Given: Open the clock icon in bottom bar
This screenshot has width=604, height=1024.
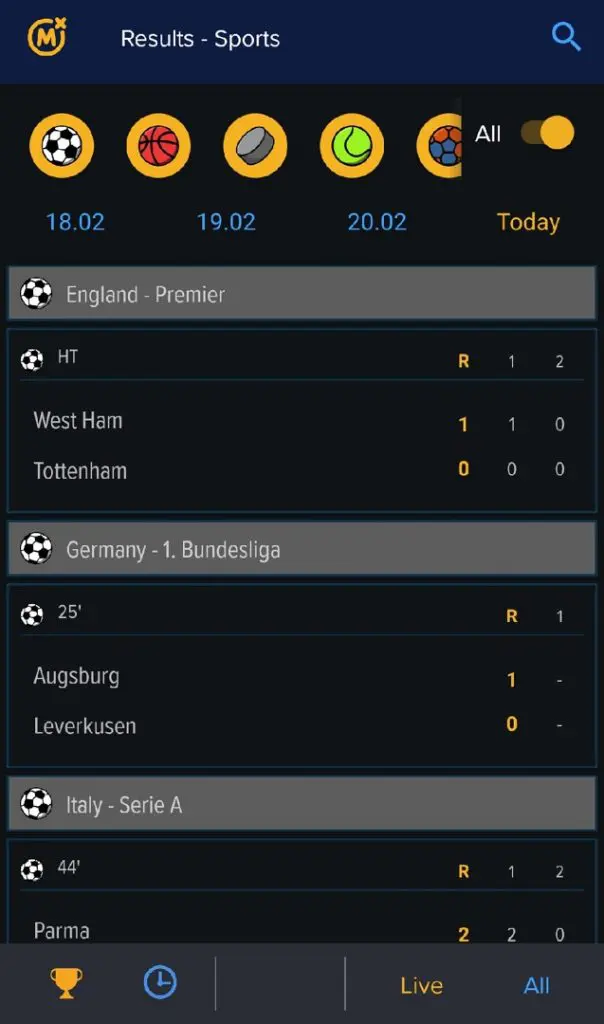Looking at the screenshot, I should (x=160, y=982).
